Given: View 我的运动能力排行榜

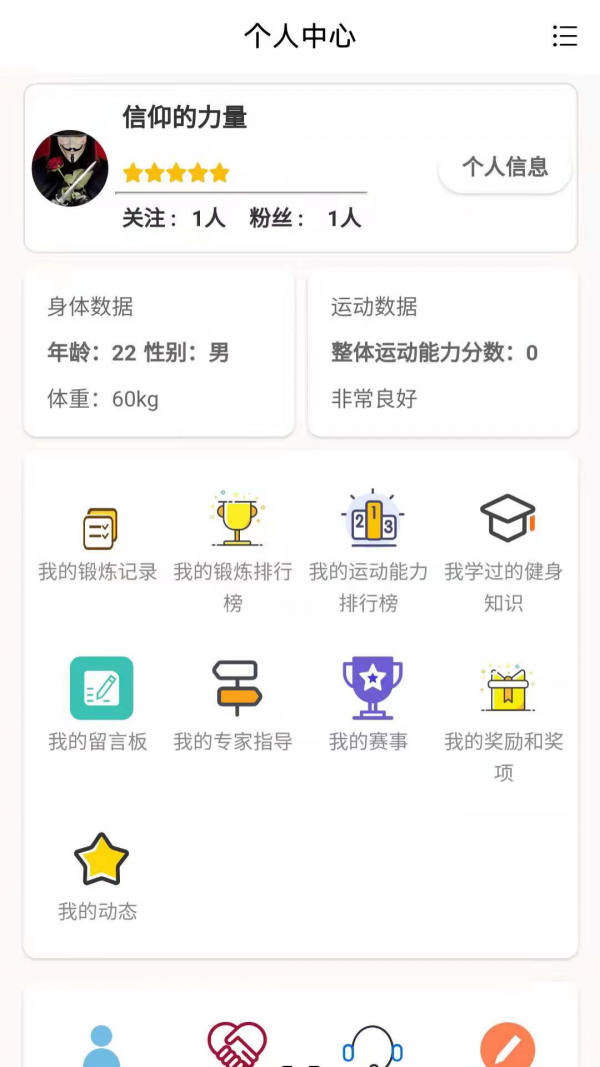Looking at the screenshot, I should click(x=369, y=550).
